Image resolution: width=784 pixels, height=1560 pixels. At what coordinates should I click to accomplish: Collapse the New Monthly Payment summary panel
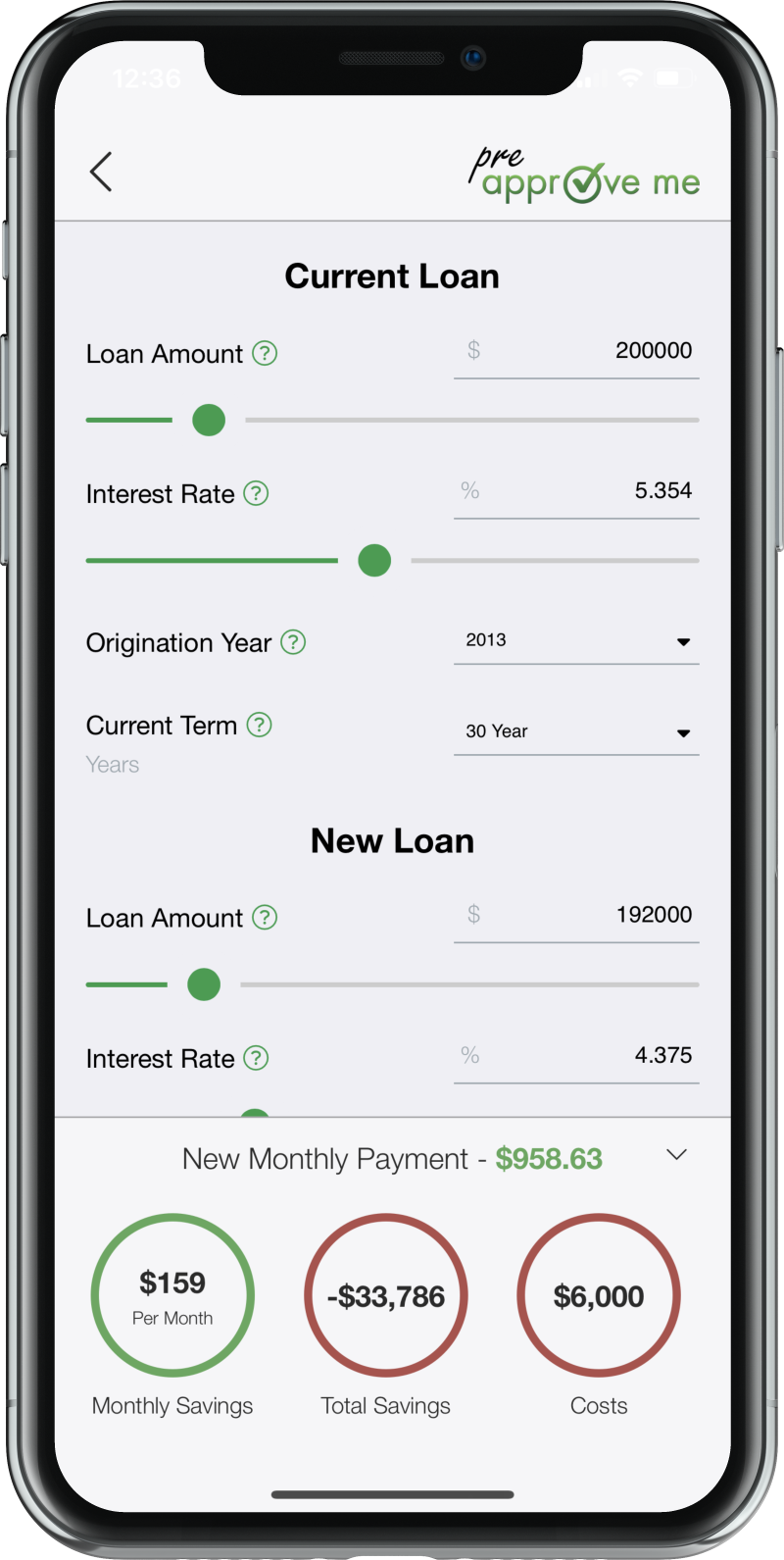click(x=676, y=1155)
